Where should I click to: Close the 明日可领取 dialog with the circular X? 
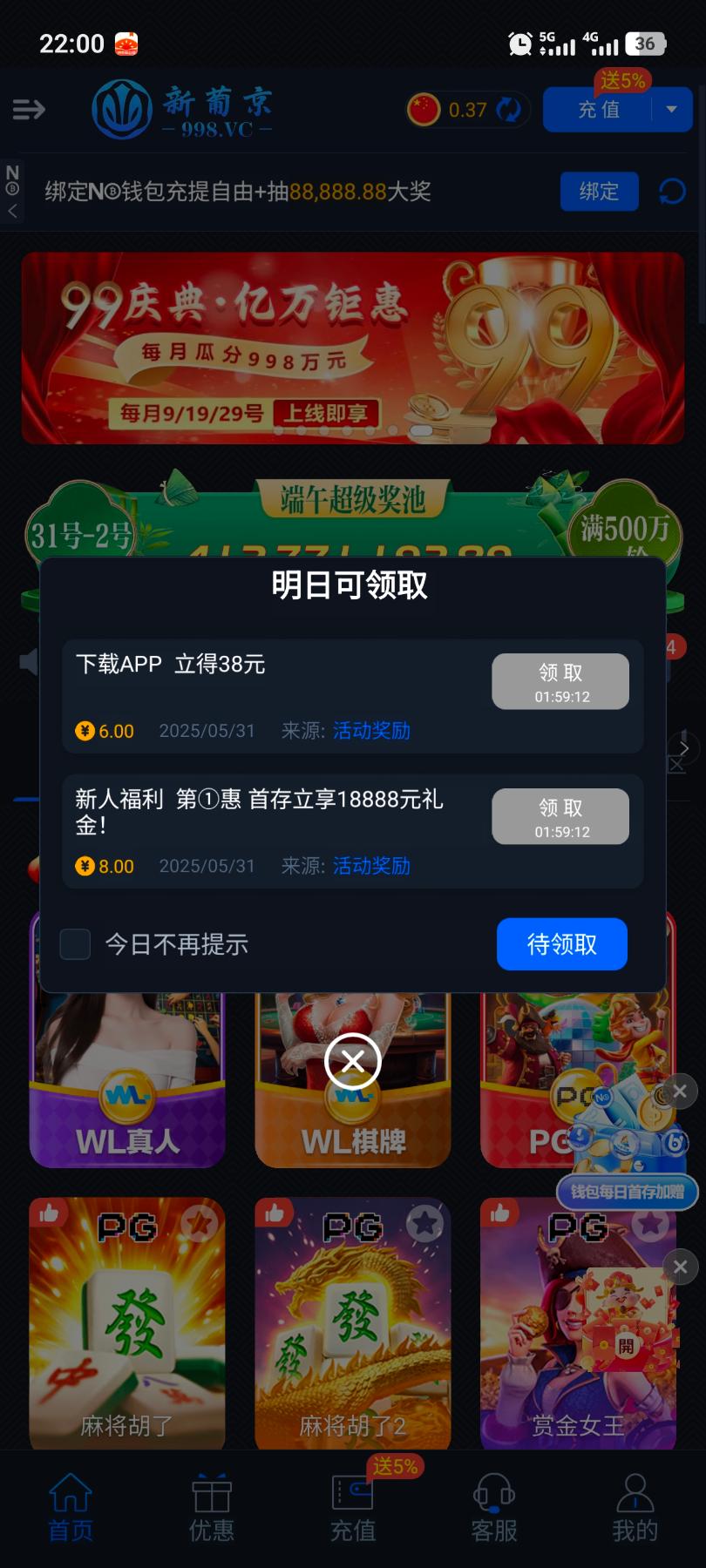point(352,1061)
